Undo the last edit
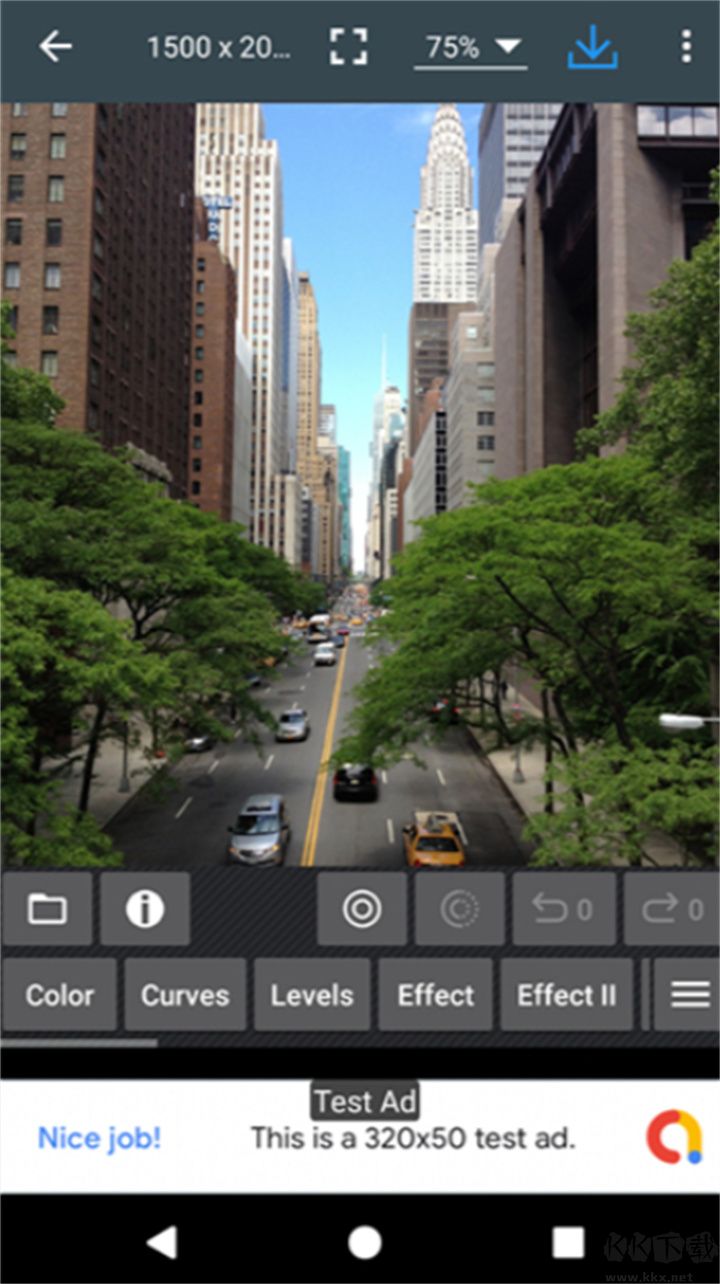This screenshot has width=720, height=1284. tap(561, 909)
